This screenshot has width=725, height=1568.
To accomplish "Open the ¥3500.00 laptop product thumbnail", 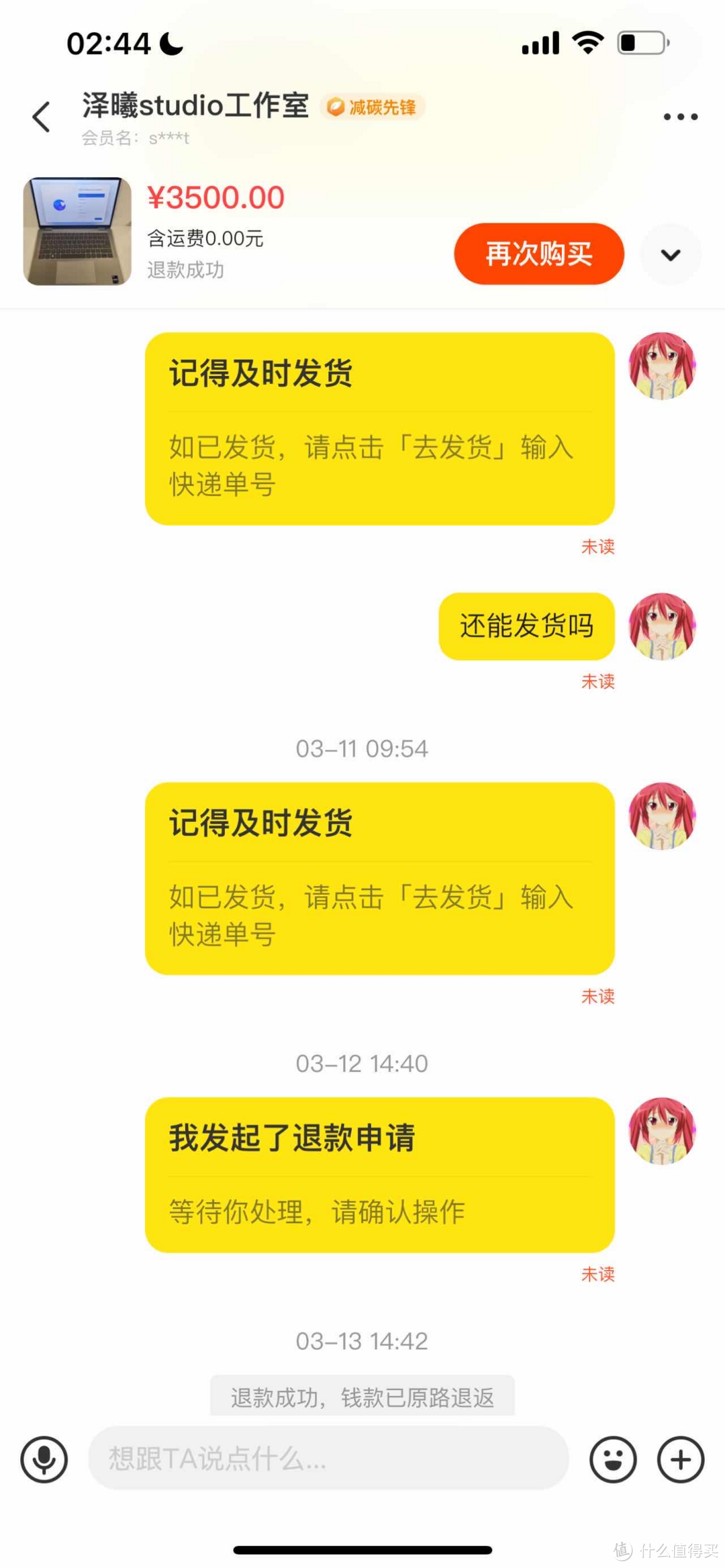I will pos(77,232).
